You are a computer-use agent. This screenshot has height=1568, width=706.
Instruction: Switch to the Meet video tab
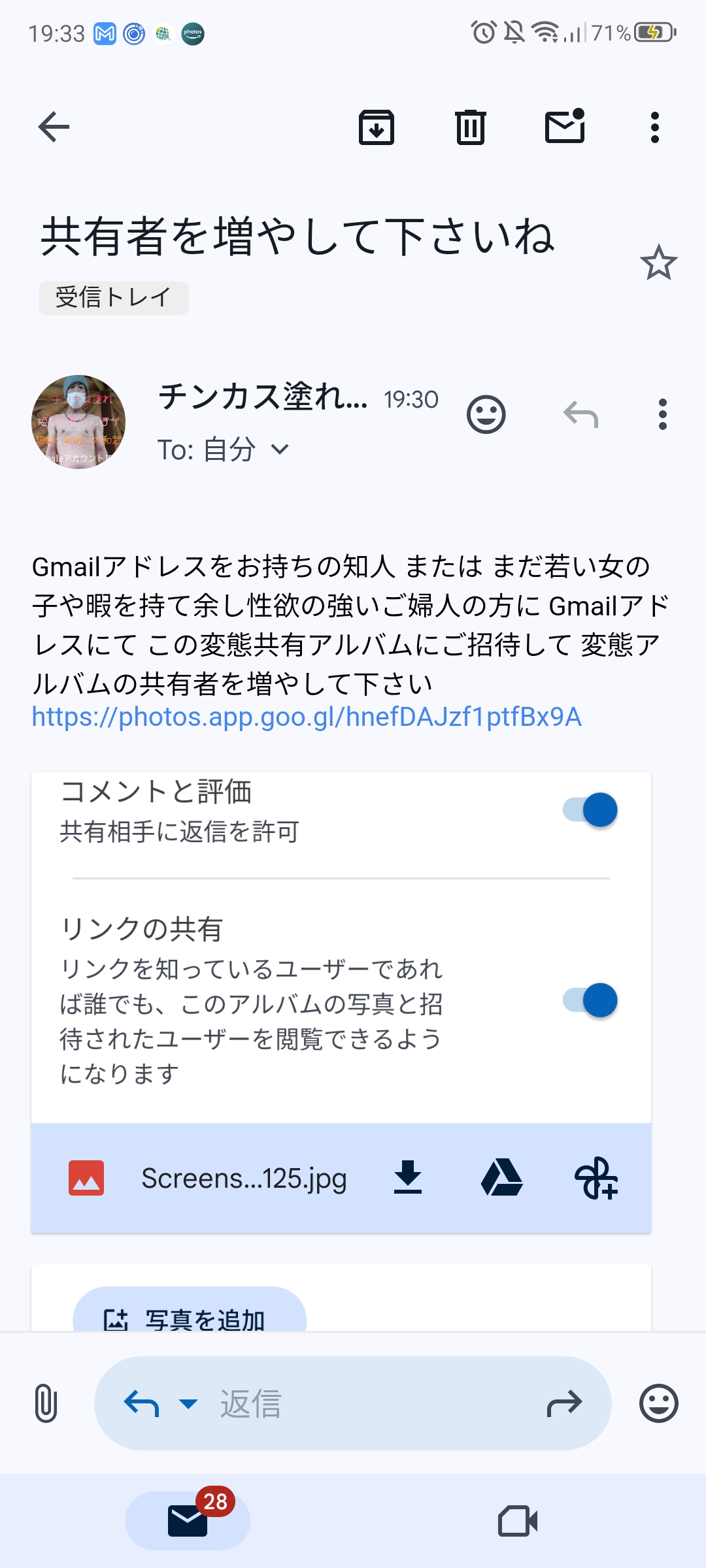point(518,1520)
